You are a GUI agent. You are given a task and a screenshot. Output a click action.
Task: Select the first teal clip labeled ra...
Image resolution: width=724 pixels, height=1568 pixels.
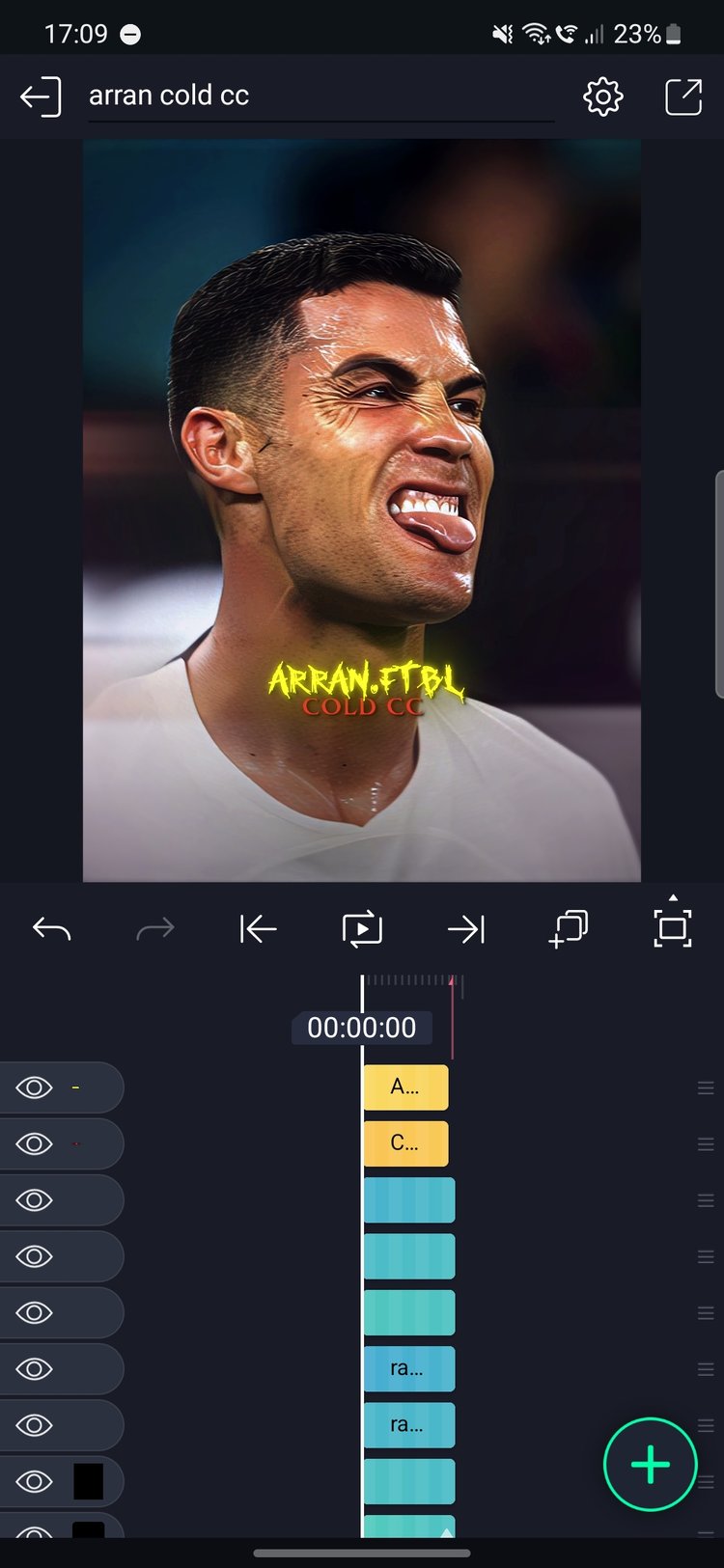pyautogui.click(x=408, y=1368)
